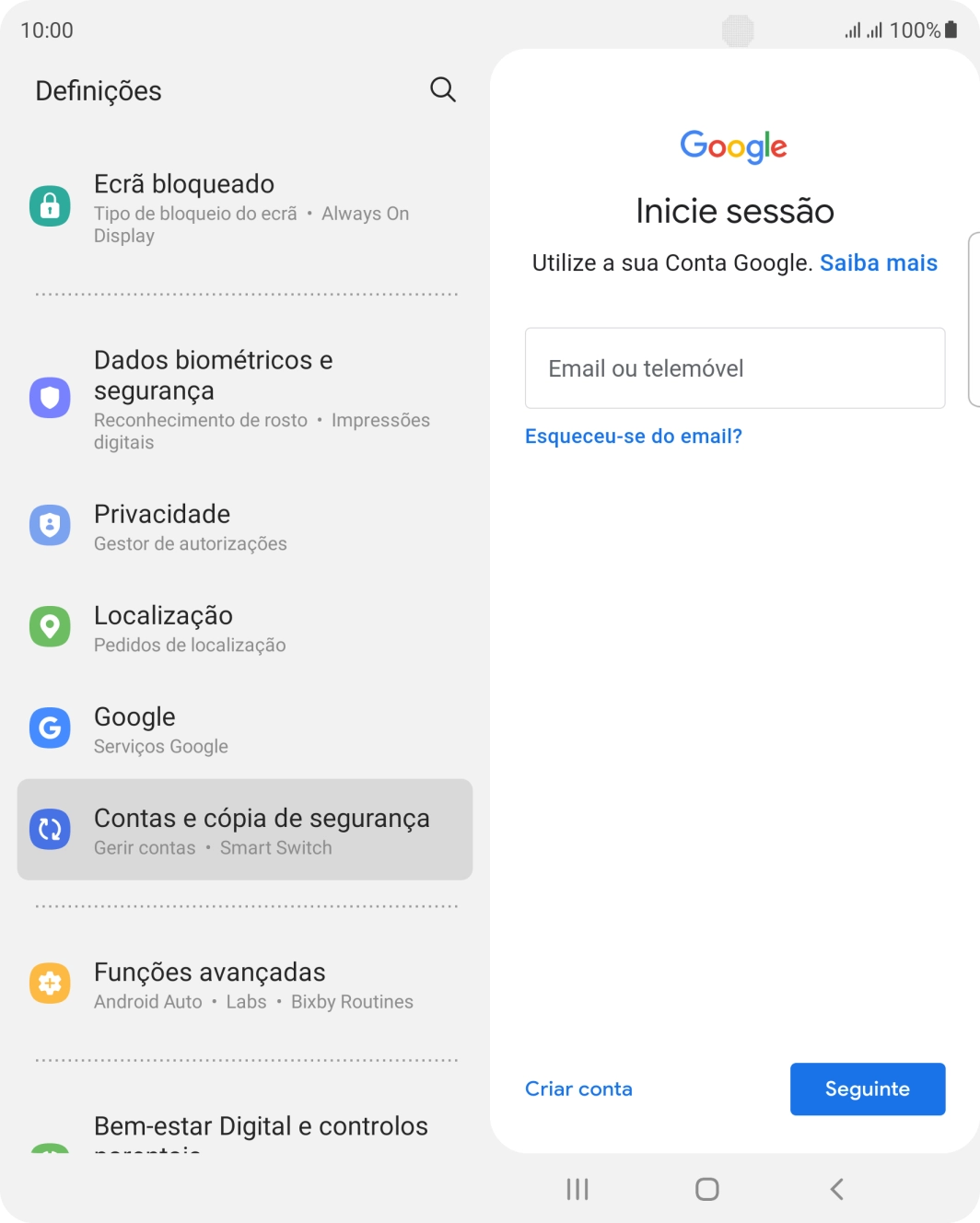This screenshot has height=1223, width=980.
Task: Select Criar conta
Action: point(578,1089)
